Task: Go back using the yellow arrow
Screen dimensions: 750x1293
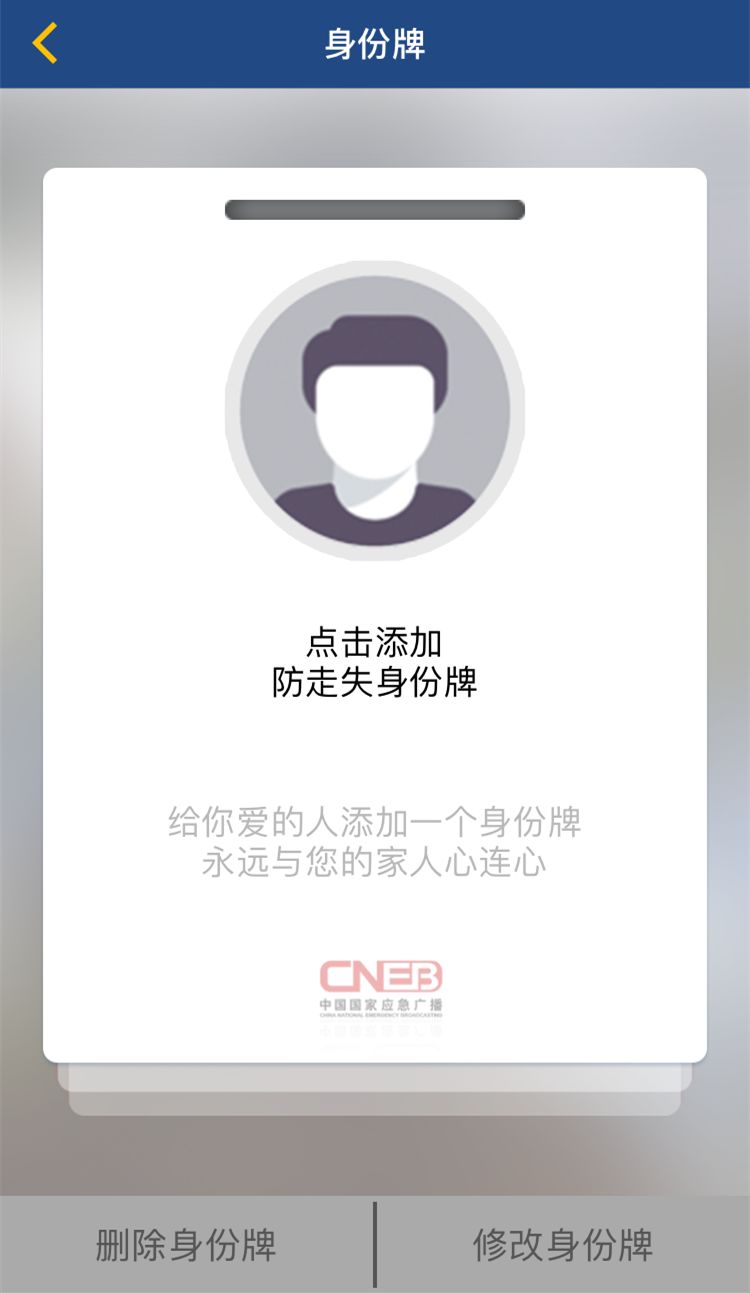Action: (45, 44)
